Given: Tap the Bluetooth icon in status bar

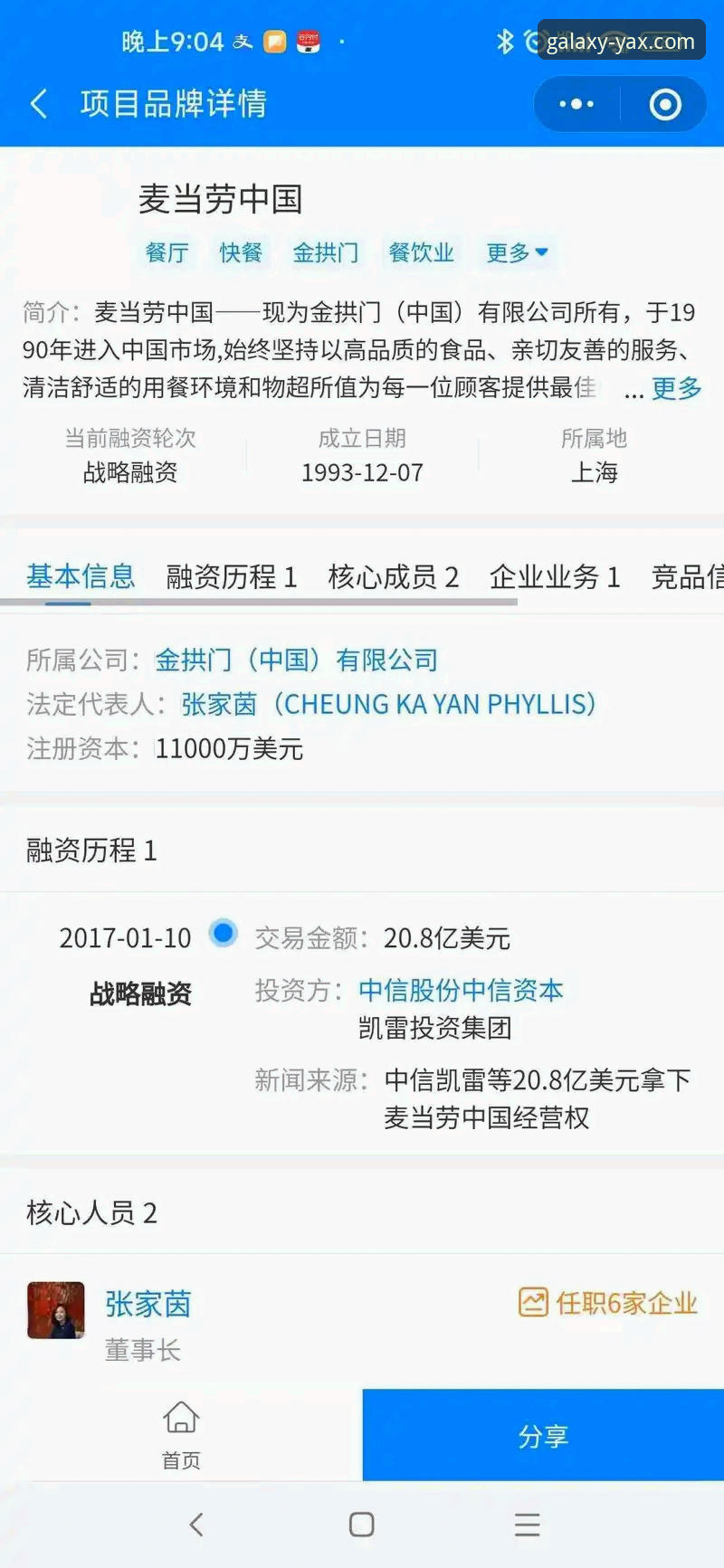Looking at the screenshot, I should coord(503,40).
